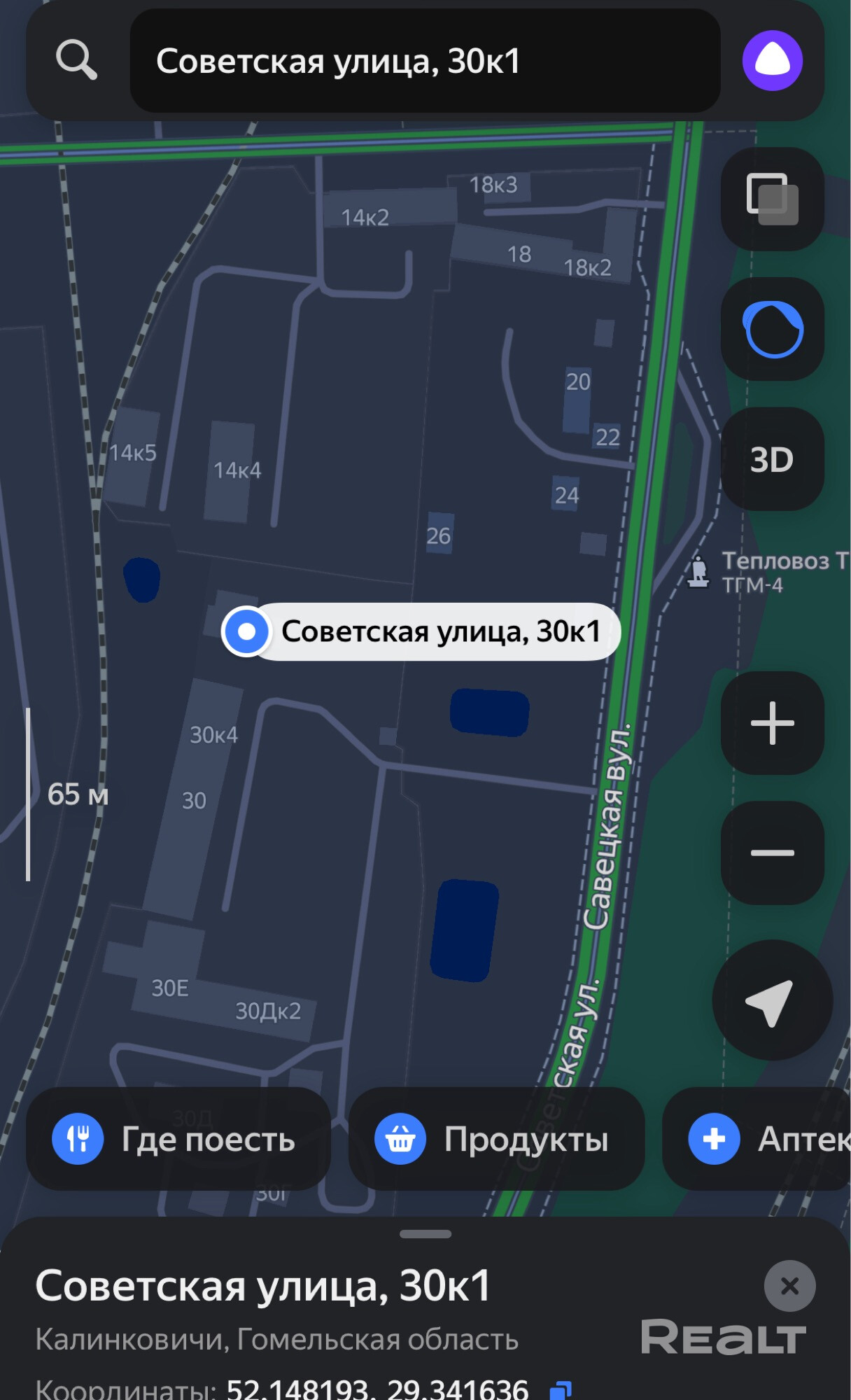This screenshot has height=1400, width=851.
Task: Zoom out on the map
Action: point(772,853)
